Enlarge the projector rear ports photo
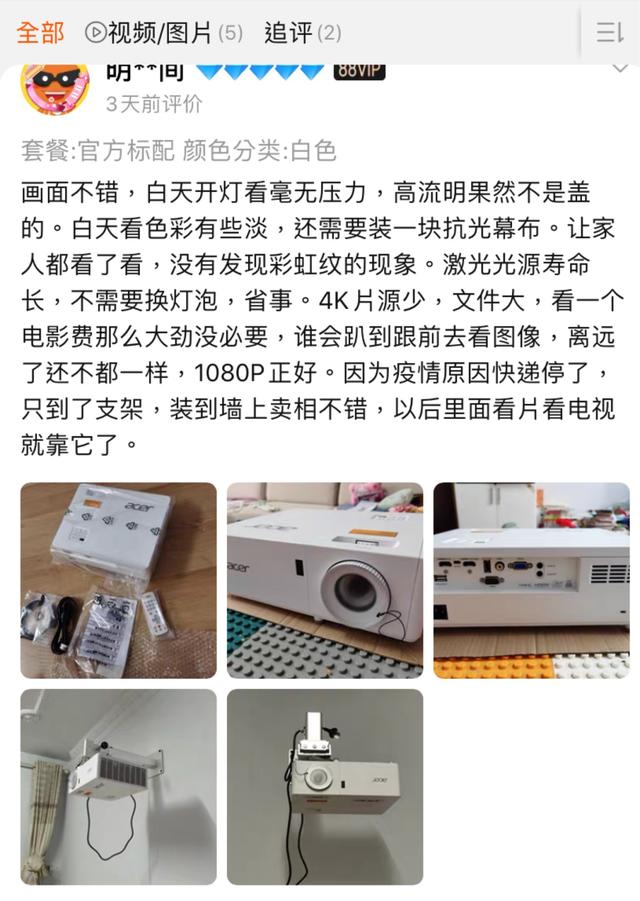Screen dimensions: 640x901 click(531, 580)
